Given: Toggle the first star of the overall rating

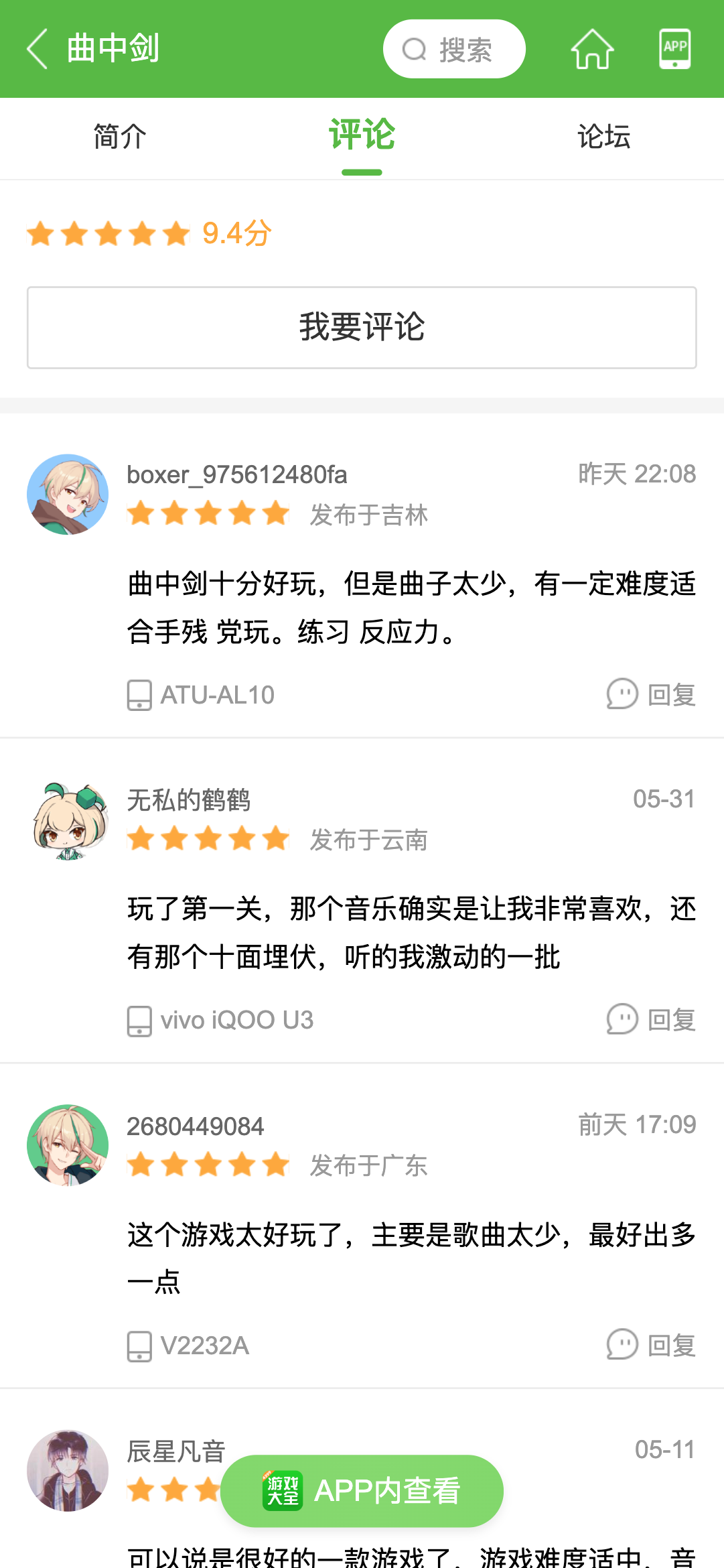Looking at the screenshot, I should tap(40, 233).
